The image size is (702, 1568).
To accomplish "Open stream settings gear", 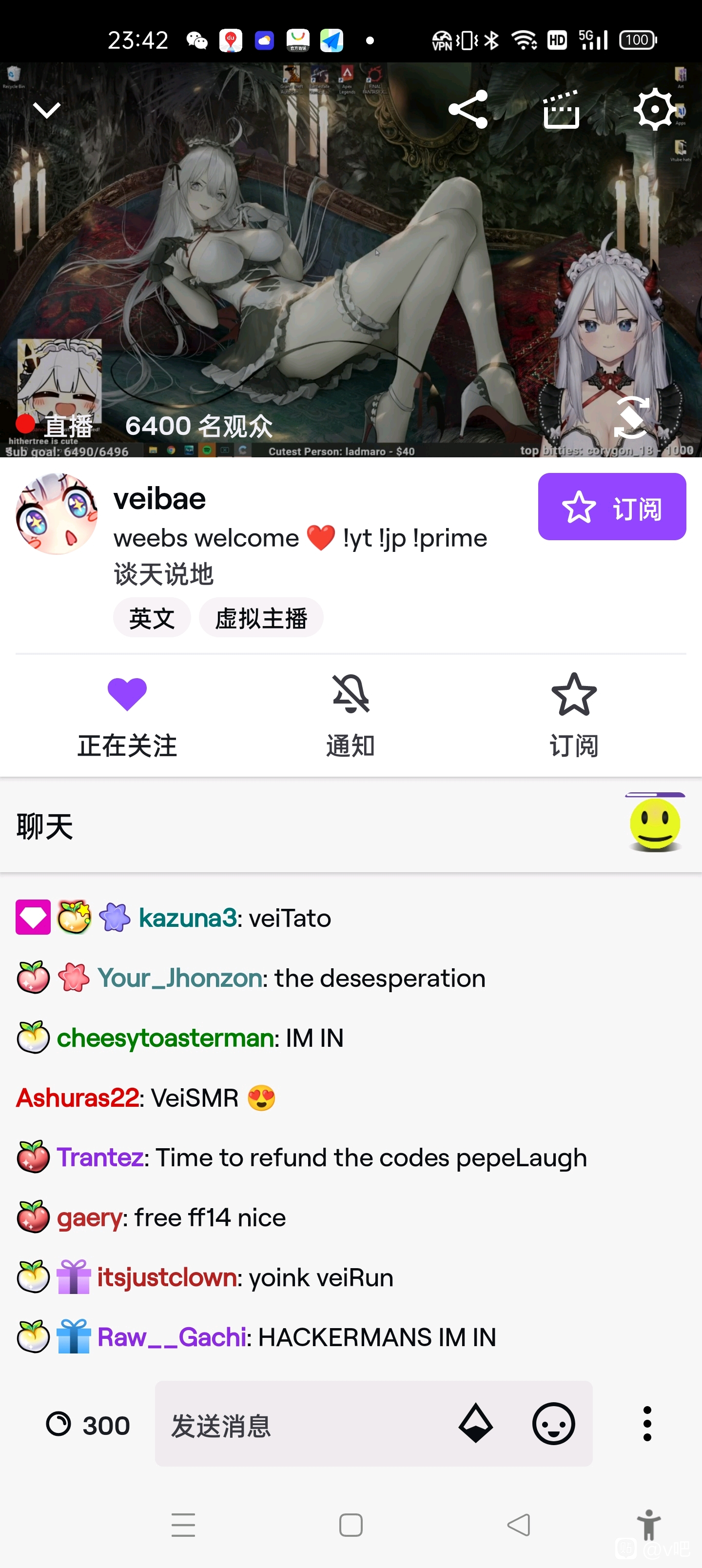I will tap(655, 110).
